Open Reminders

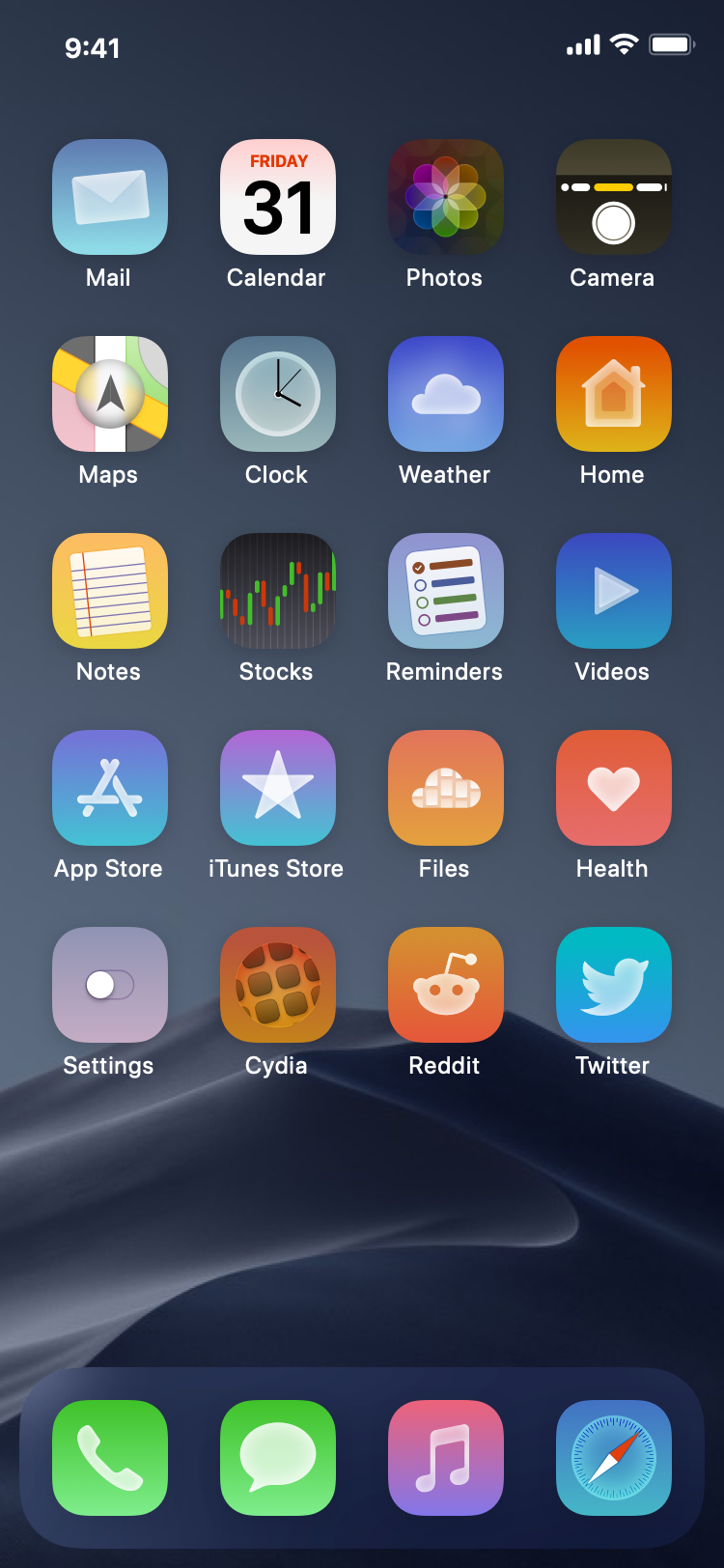tap(446, 591)
